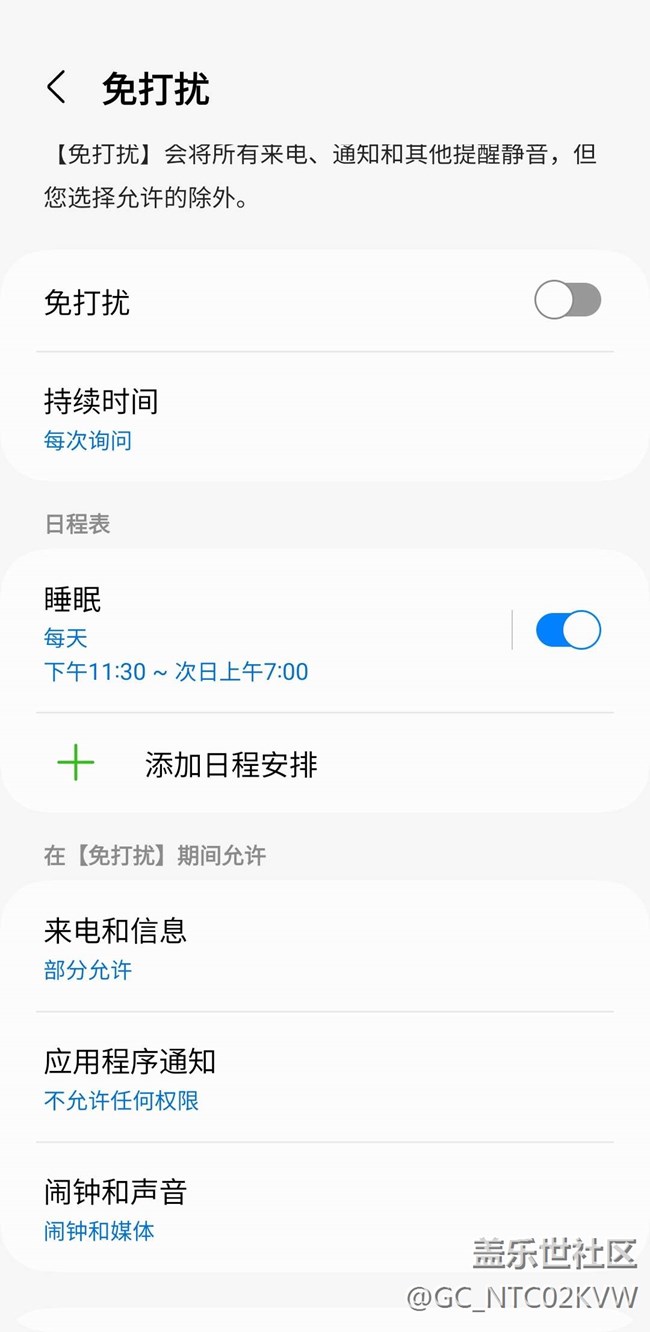Open 来电和信息 settings
The width and height of the screenshot is (650, 1332).
[116, 947]
